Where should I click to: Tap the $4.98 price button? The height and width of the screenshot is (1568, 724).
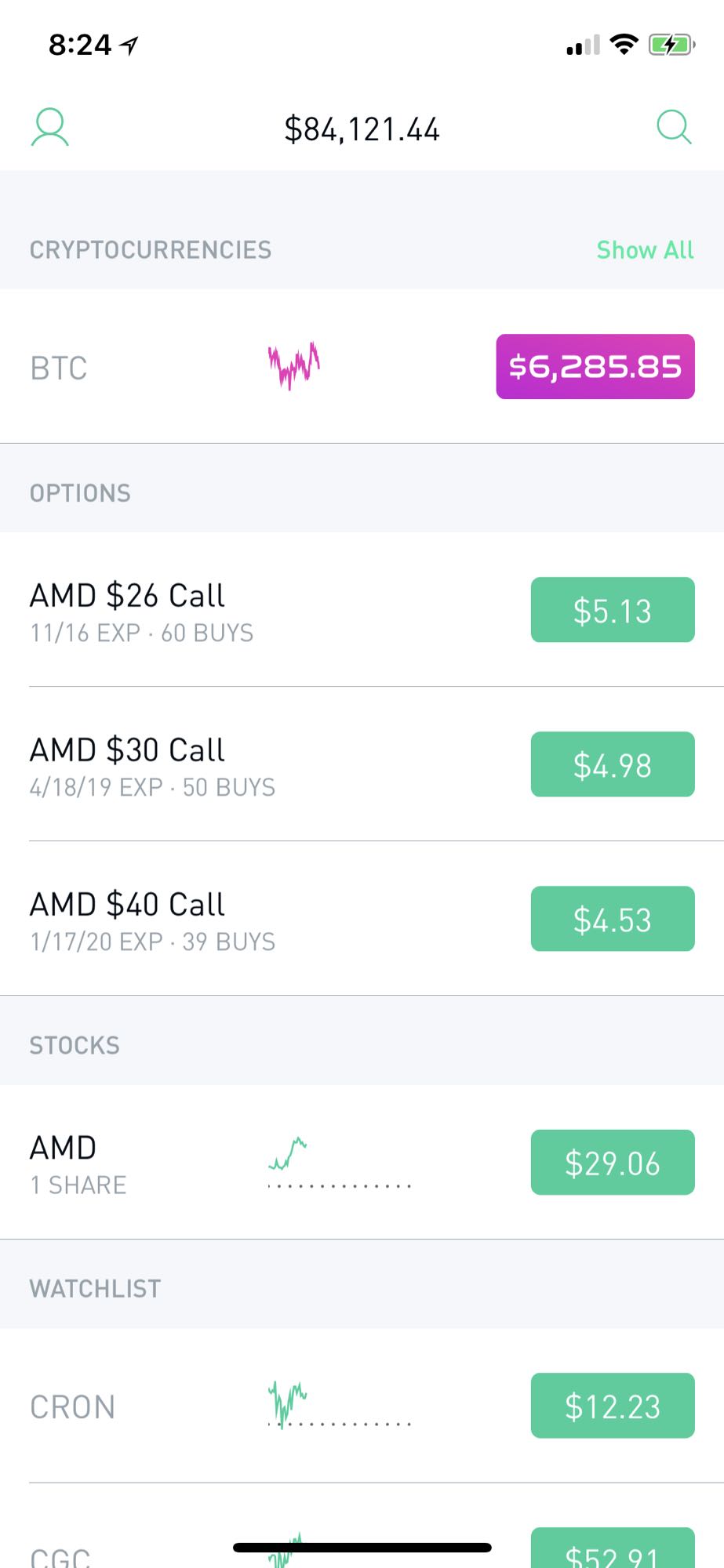pos(613,764)
